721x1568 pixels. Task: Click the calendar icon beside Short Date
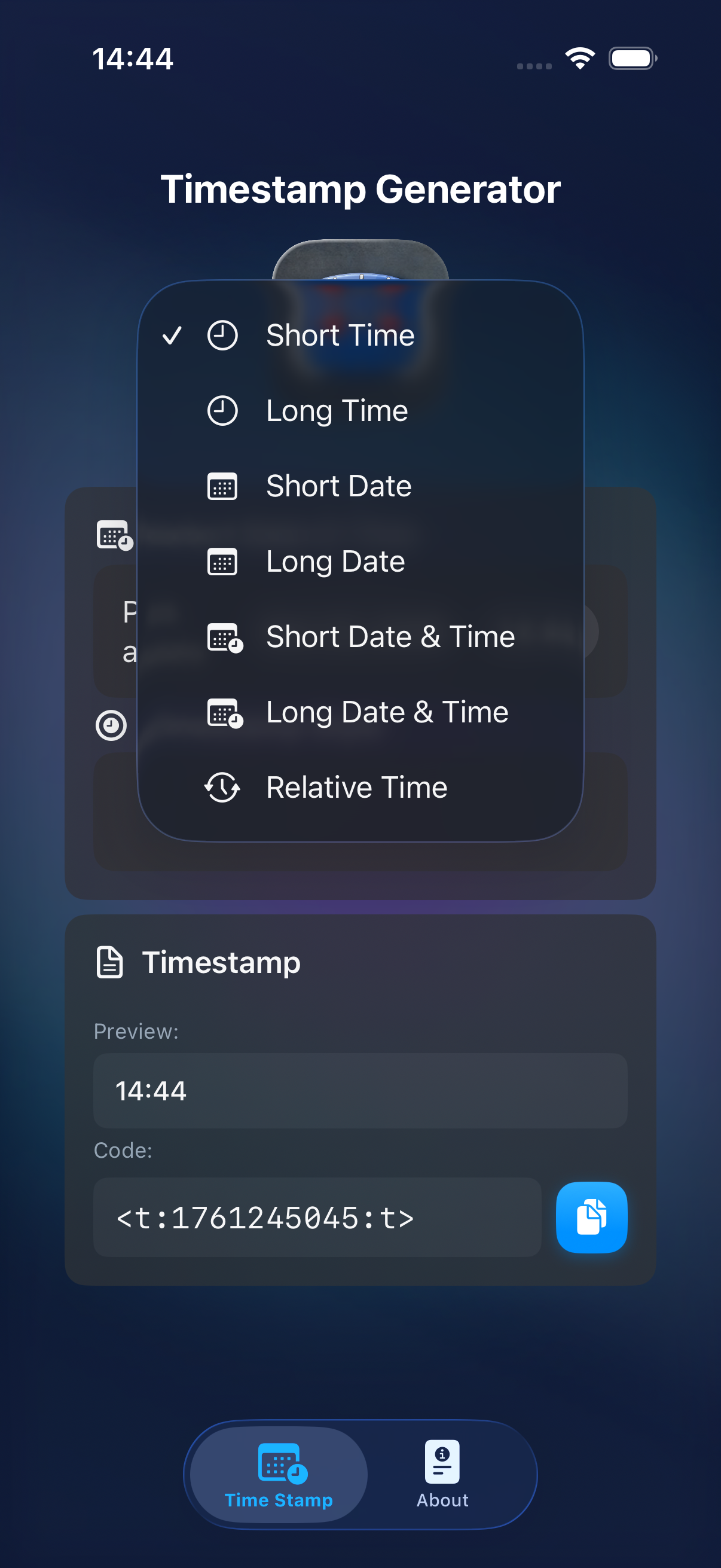[221, 486]
